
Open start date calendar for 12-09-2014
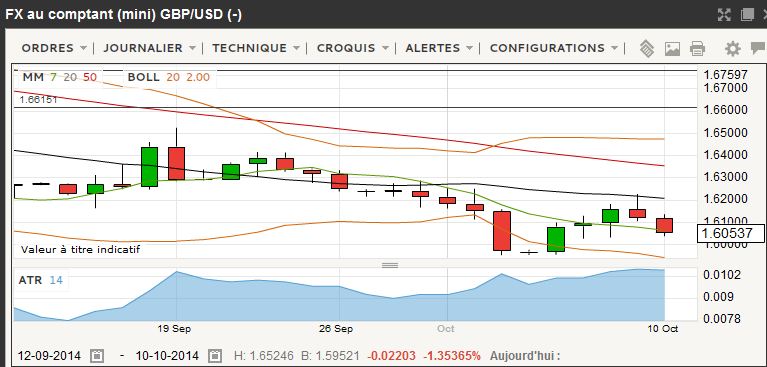[x=98, y=355]
